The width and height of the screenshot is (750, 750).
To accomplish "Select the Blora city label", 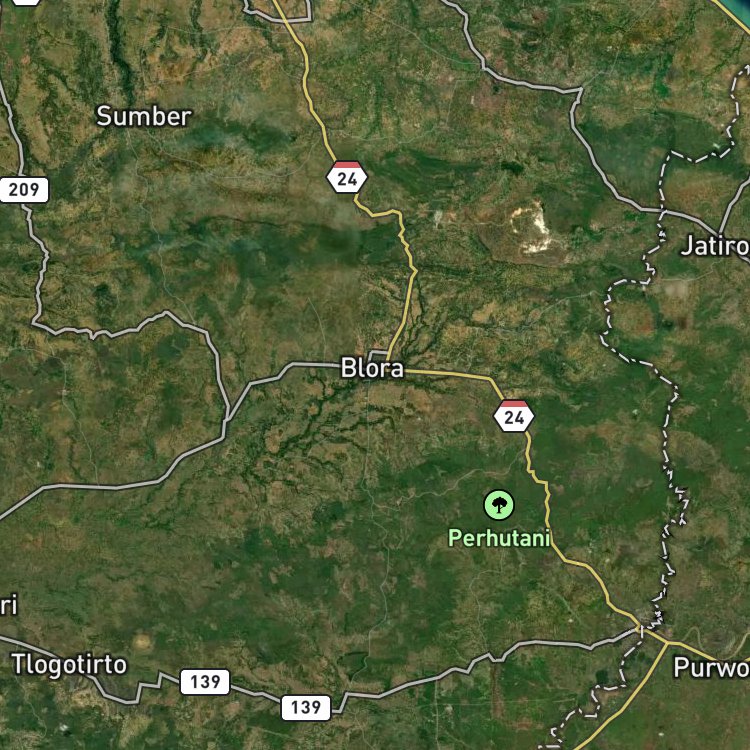I will coord(372,368).
